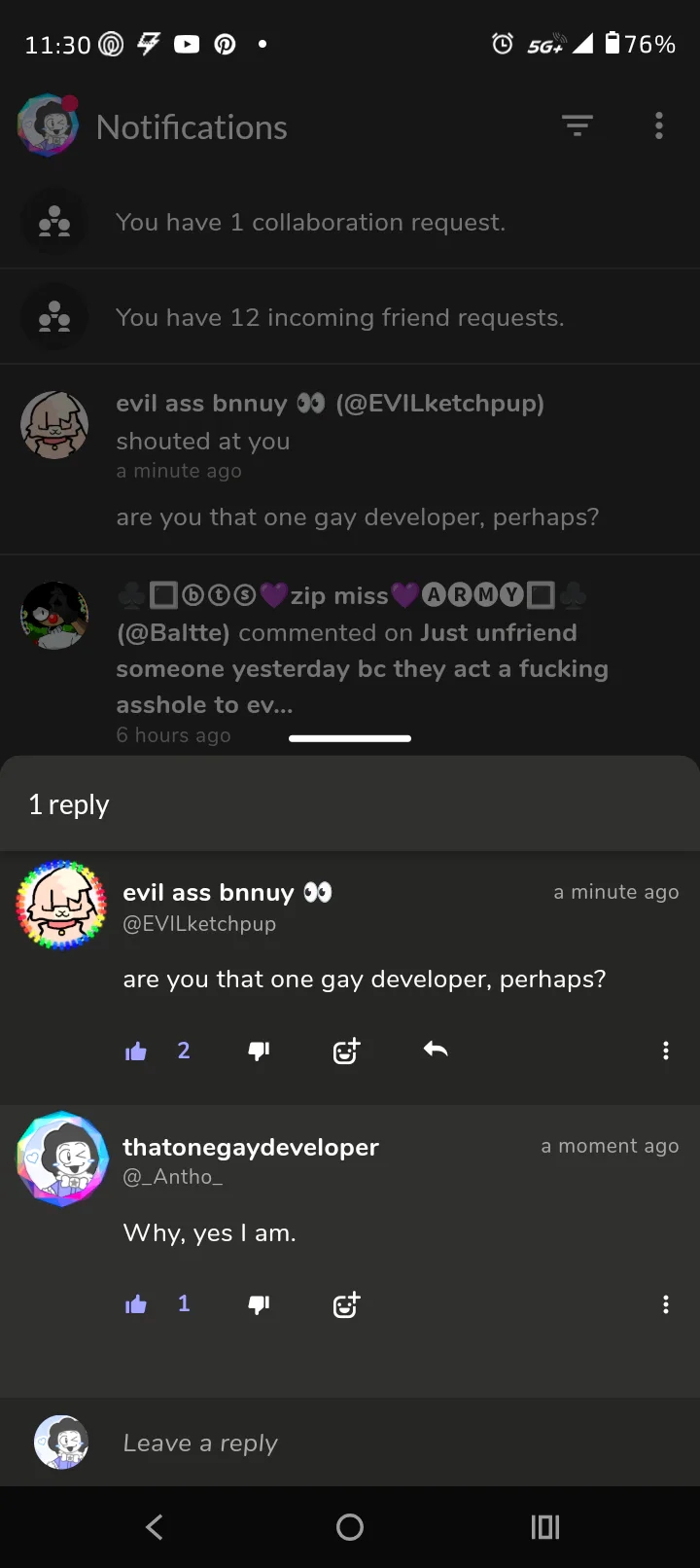Go to the home screen
This screenshot has height=1568, width=700.
point(350,1527)
